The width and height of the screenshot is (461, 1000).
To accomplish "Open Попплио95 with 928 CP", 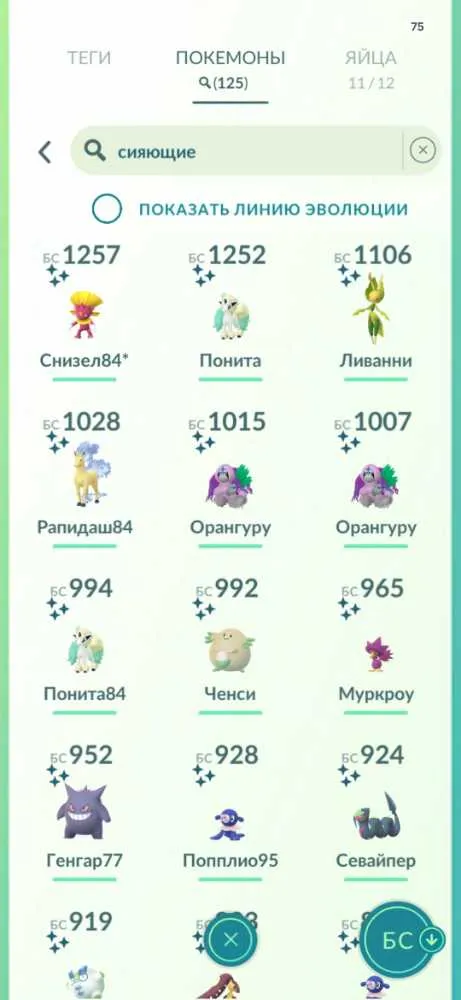I will (x=230, y=813).
